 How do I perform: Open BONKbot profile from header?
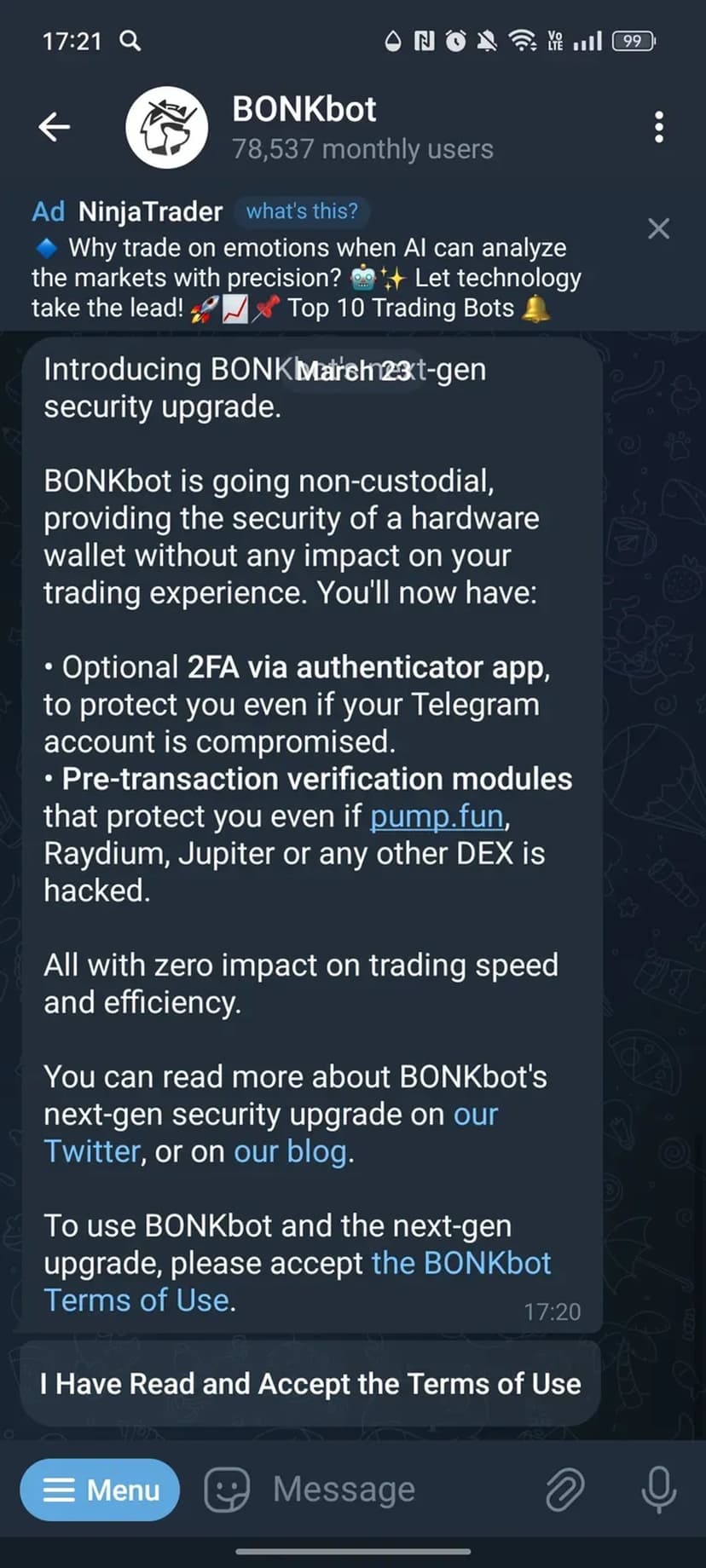[x=304, y=127]
